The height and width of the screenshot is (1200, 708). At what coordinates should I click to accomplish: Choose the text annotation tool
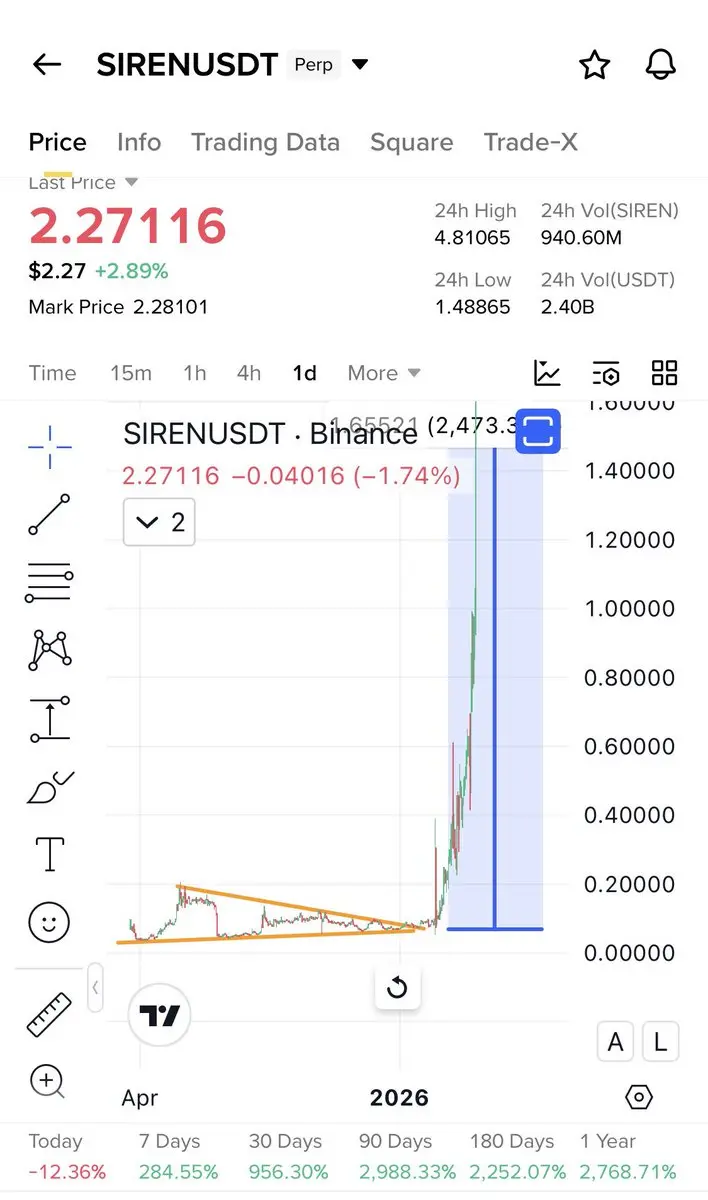49,855
